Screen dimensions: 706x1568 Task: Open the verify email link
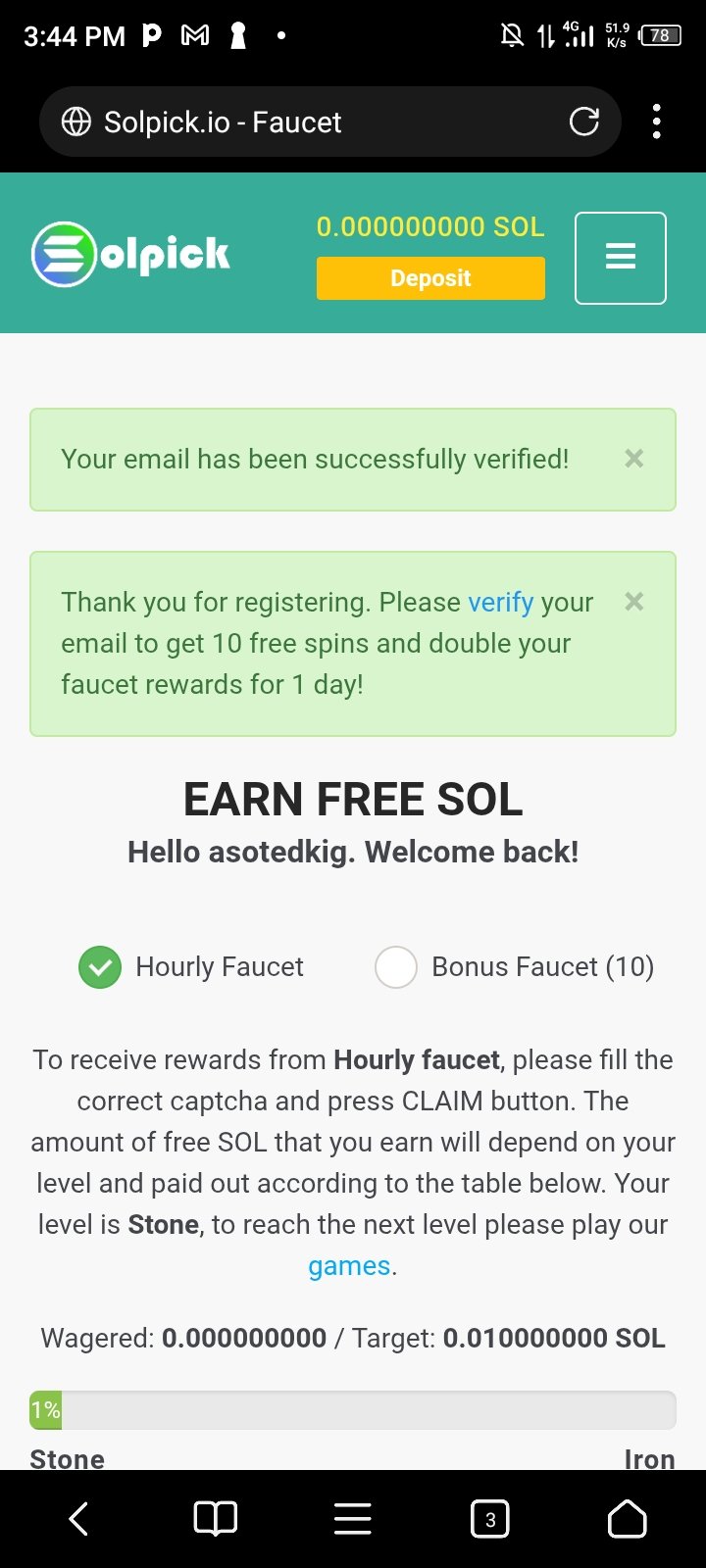(500, 602)
